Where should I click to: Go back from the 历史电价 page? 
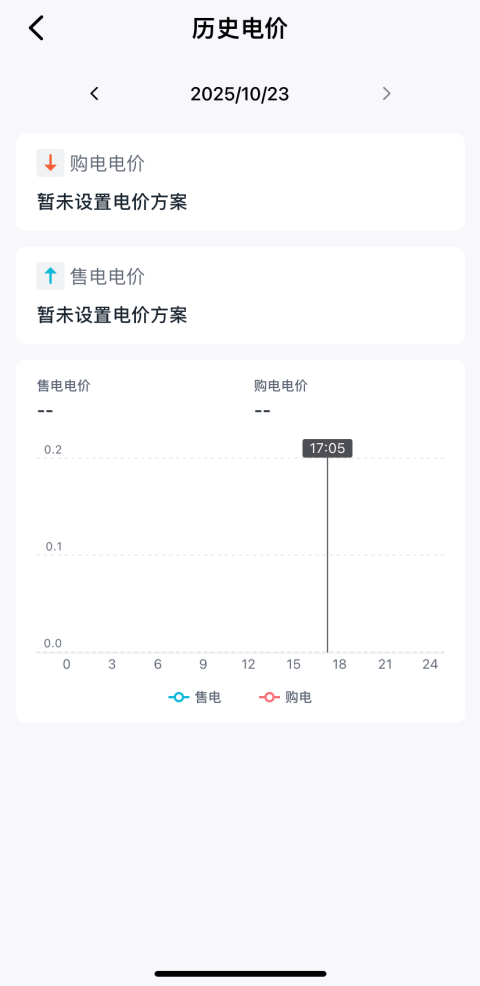coord(36,28)
